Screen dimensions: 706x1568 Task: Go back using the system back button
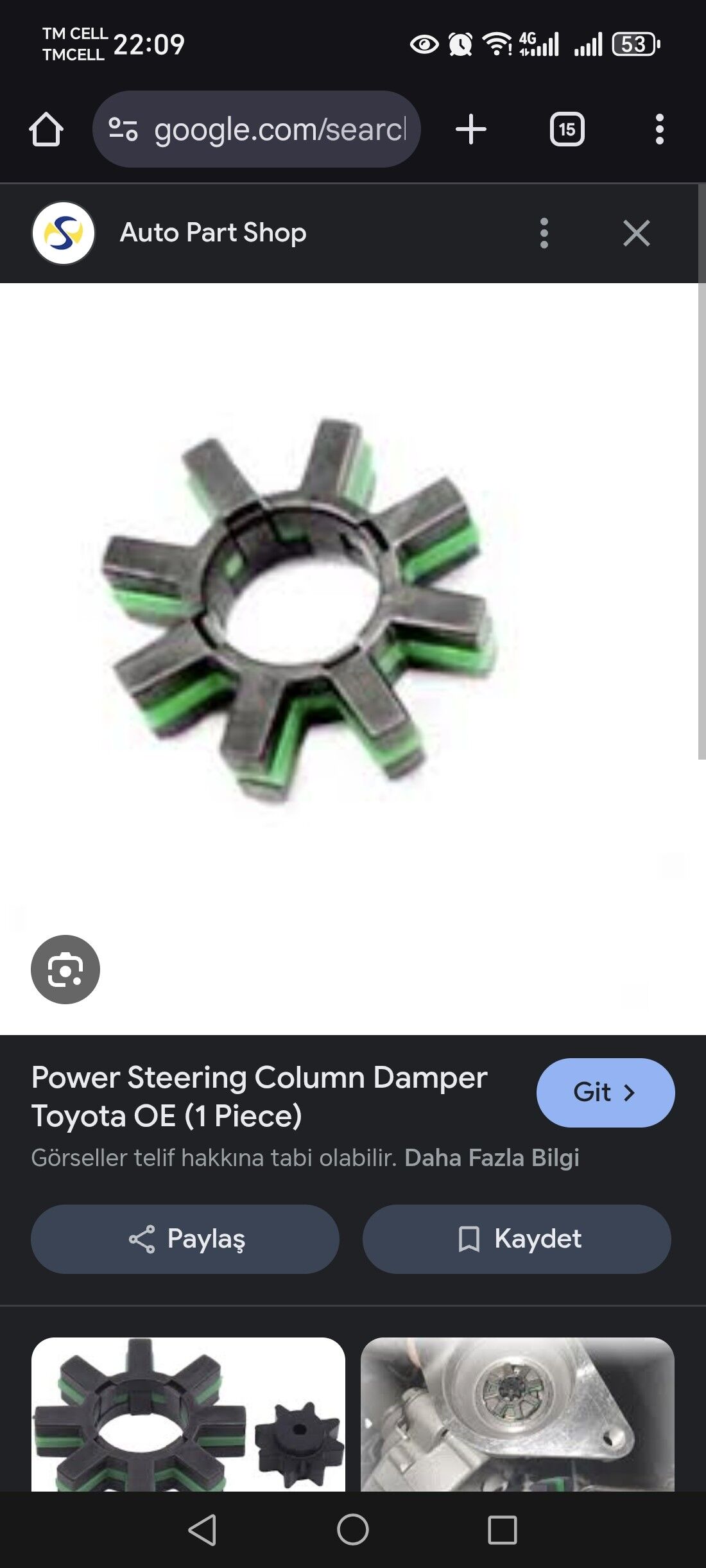pos(202,1530)
